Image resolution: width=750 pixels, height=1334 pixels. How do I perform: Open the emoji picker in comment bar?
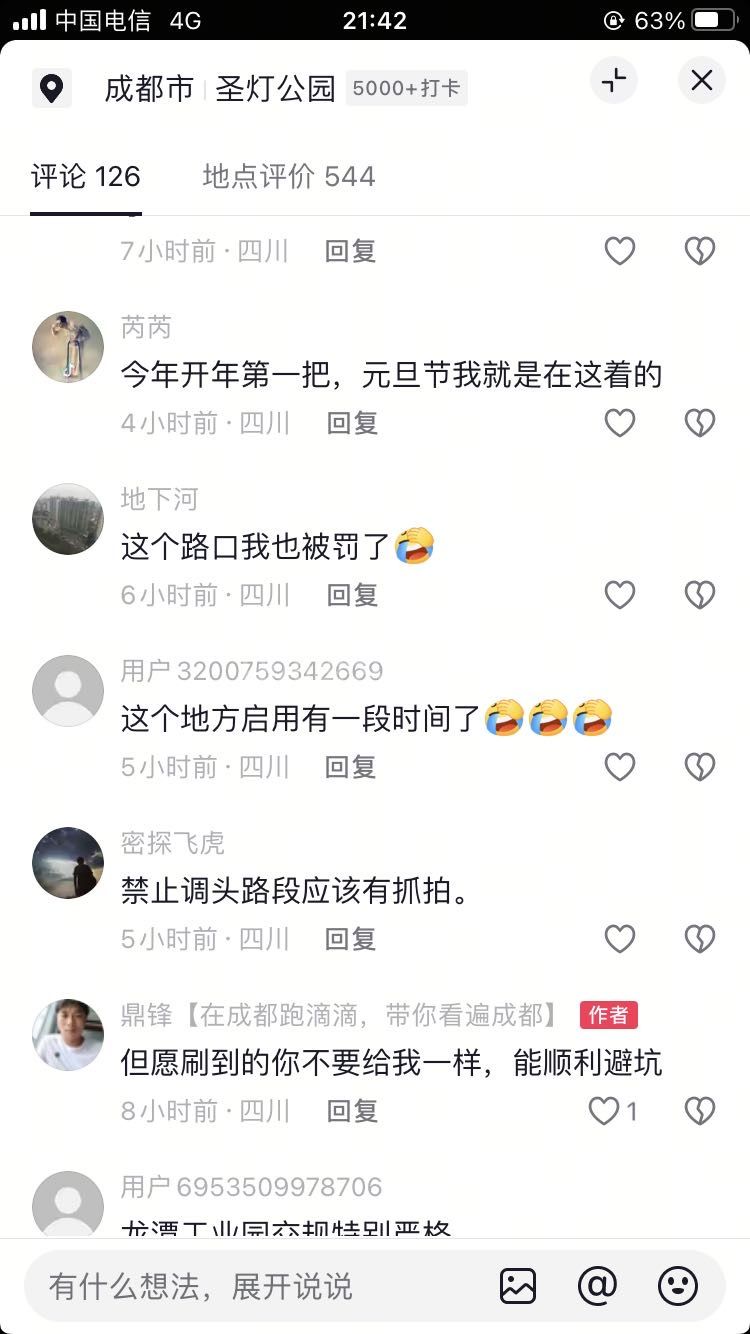[678, 1286]
